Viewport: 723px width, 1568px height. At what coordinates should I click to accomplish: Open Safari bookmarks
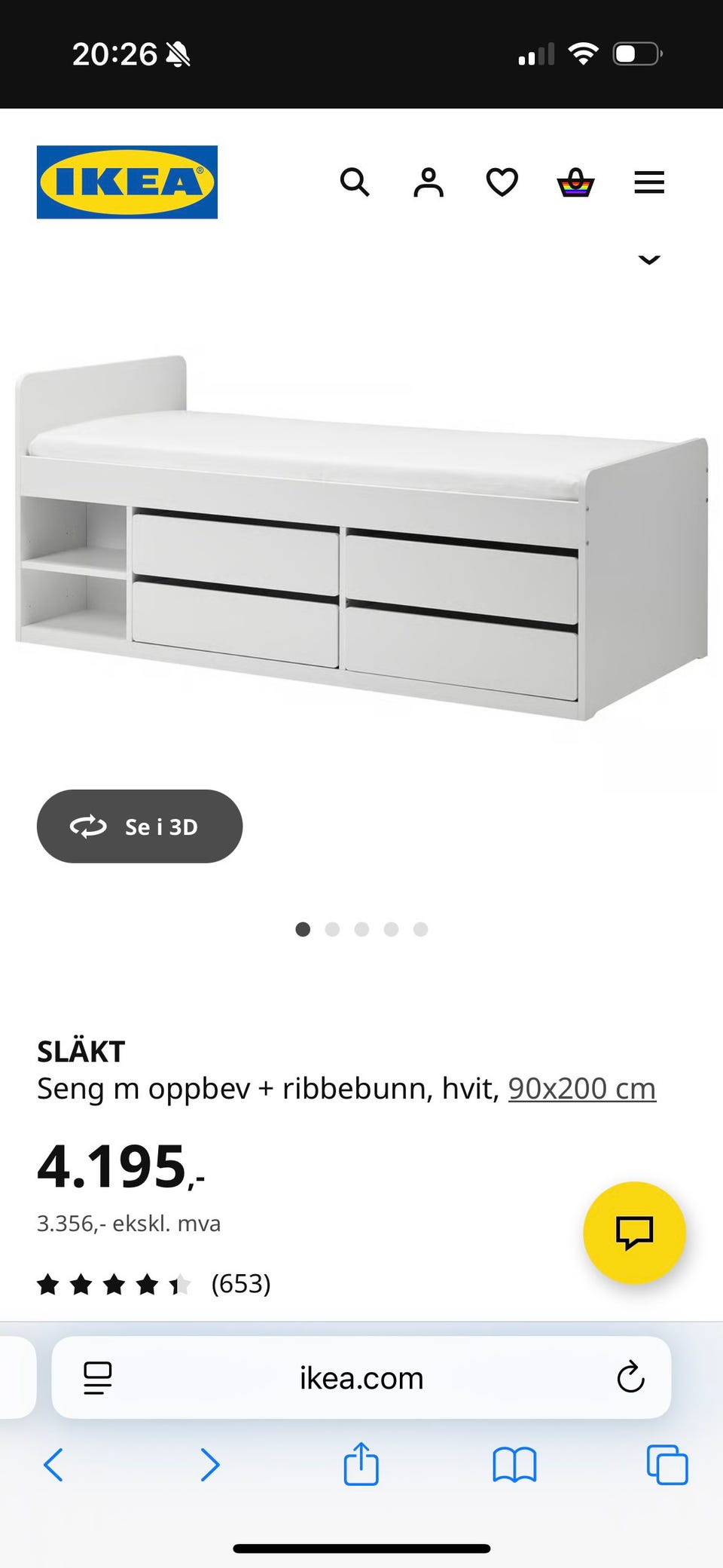[514, 1465]
